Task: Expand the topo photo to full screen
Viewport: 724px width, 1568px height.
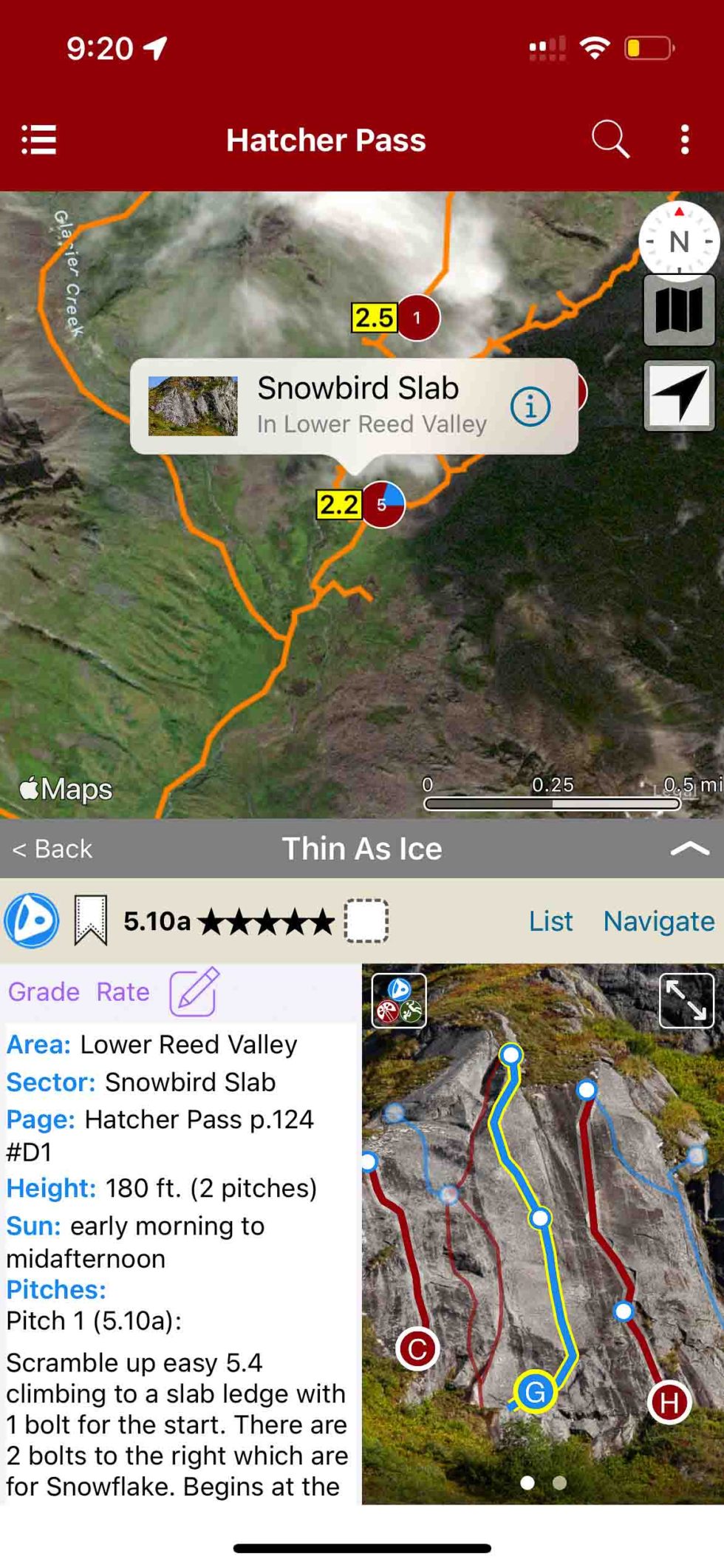Action: tap(686, 1001)
